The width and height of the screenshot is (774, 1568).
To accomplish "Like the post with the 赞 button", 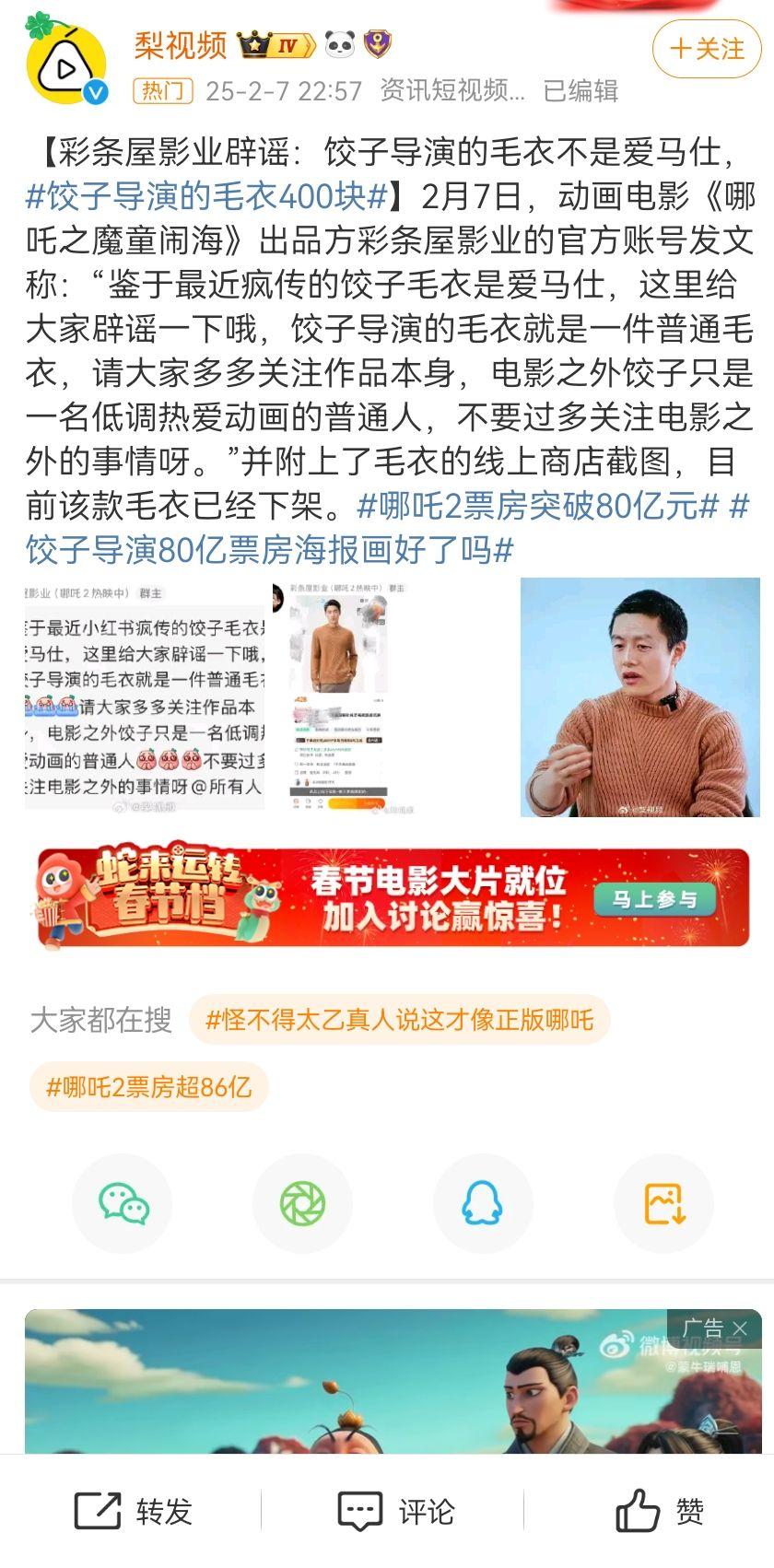I will pyautogui.click(x=659, y=1512).
